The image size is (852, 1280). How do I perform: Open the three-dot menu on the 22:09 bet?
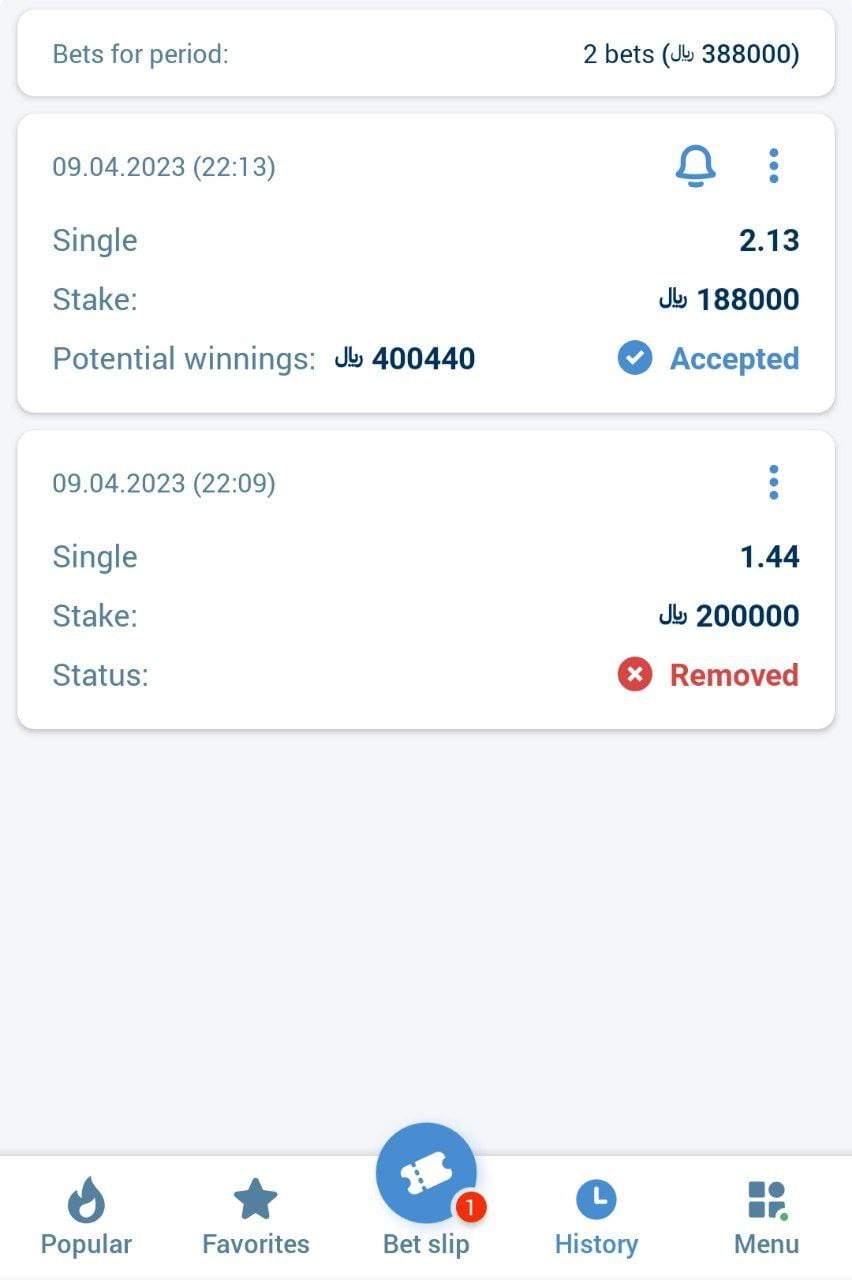773,481
